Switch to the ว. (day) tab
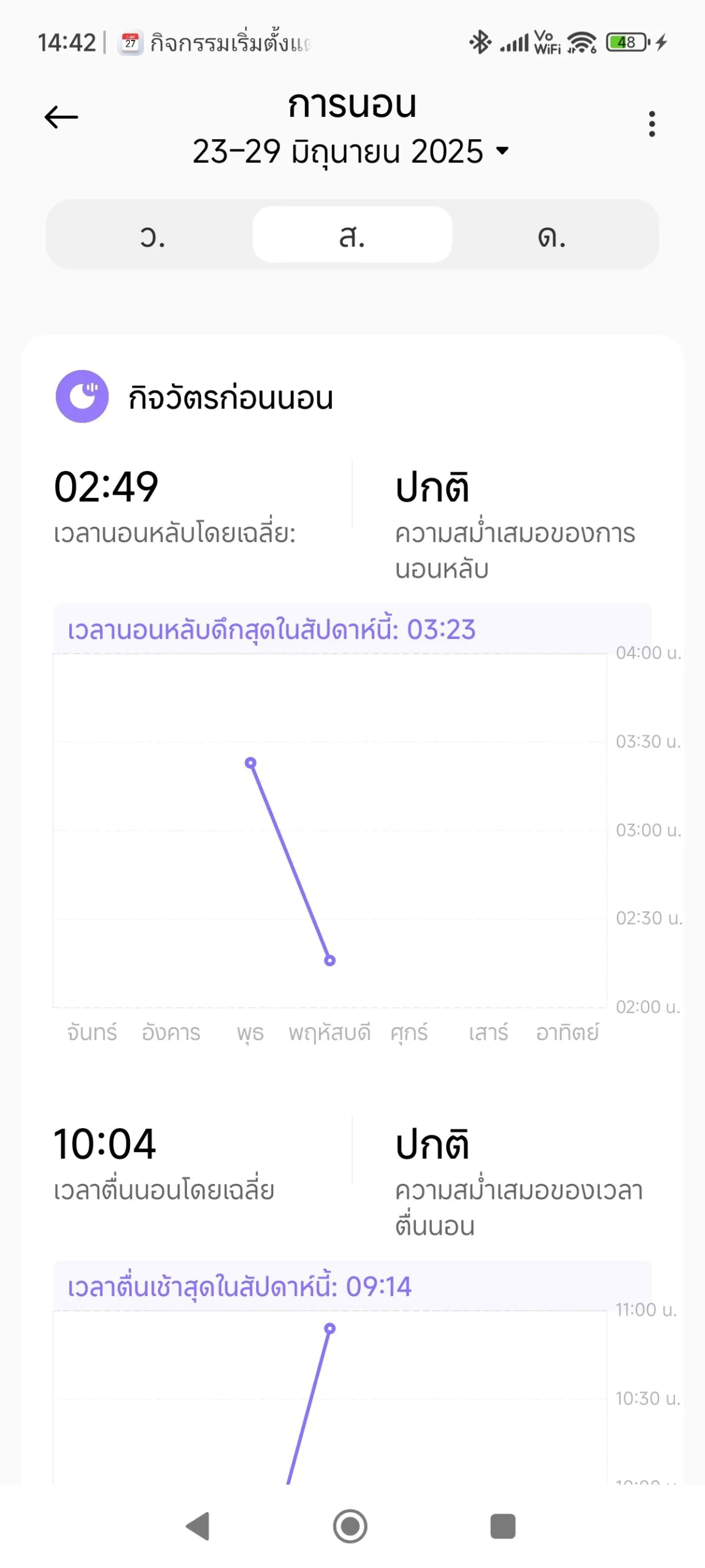The width and height of the screenshot is (705, 1568). pos(153,235)
